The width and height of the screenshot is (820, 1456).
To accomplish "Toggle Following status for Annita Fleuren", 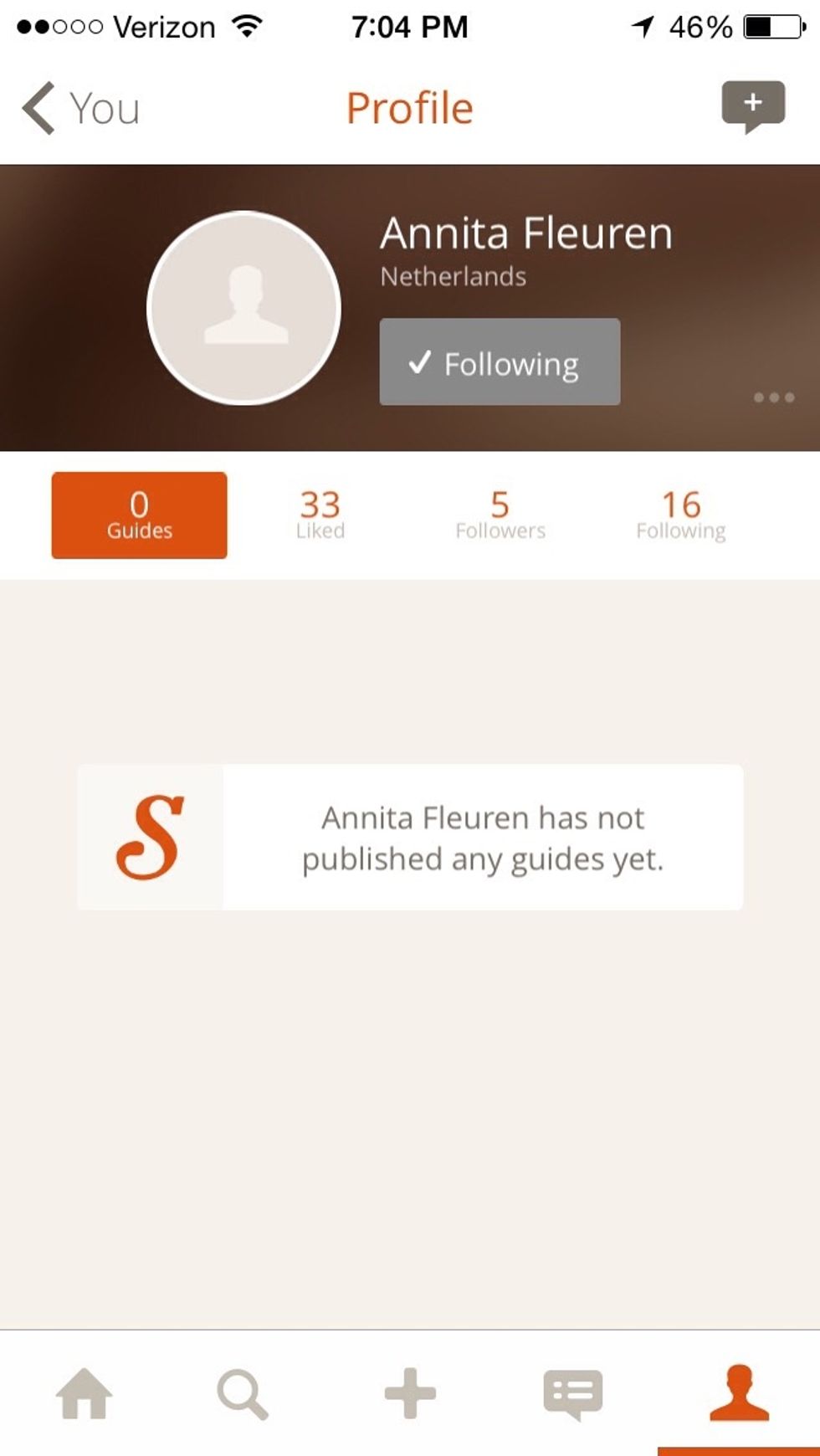I will pos(499,361).
